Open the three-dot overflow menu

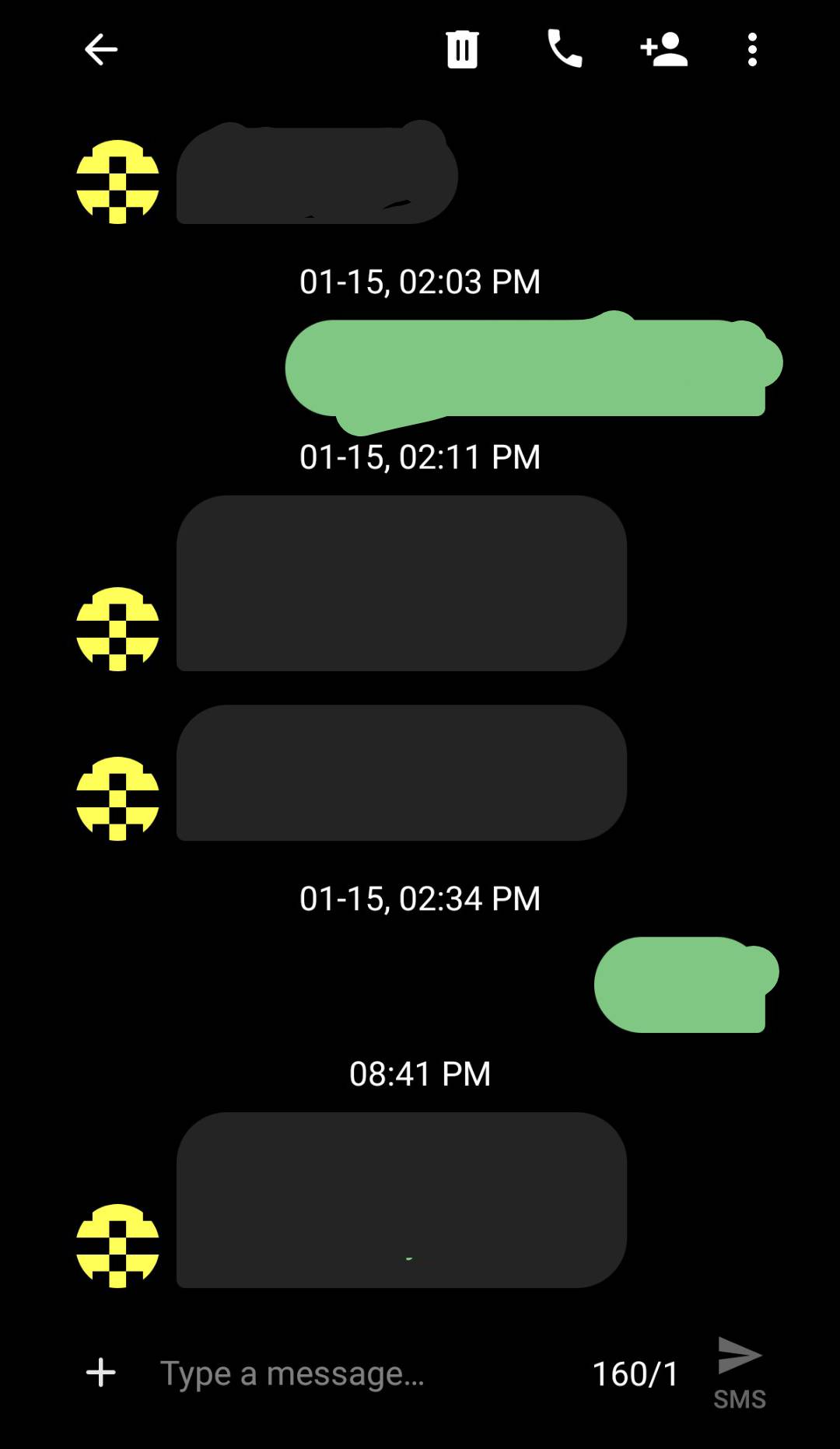[751, 50]
